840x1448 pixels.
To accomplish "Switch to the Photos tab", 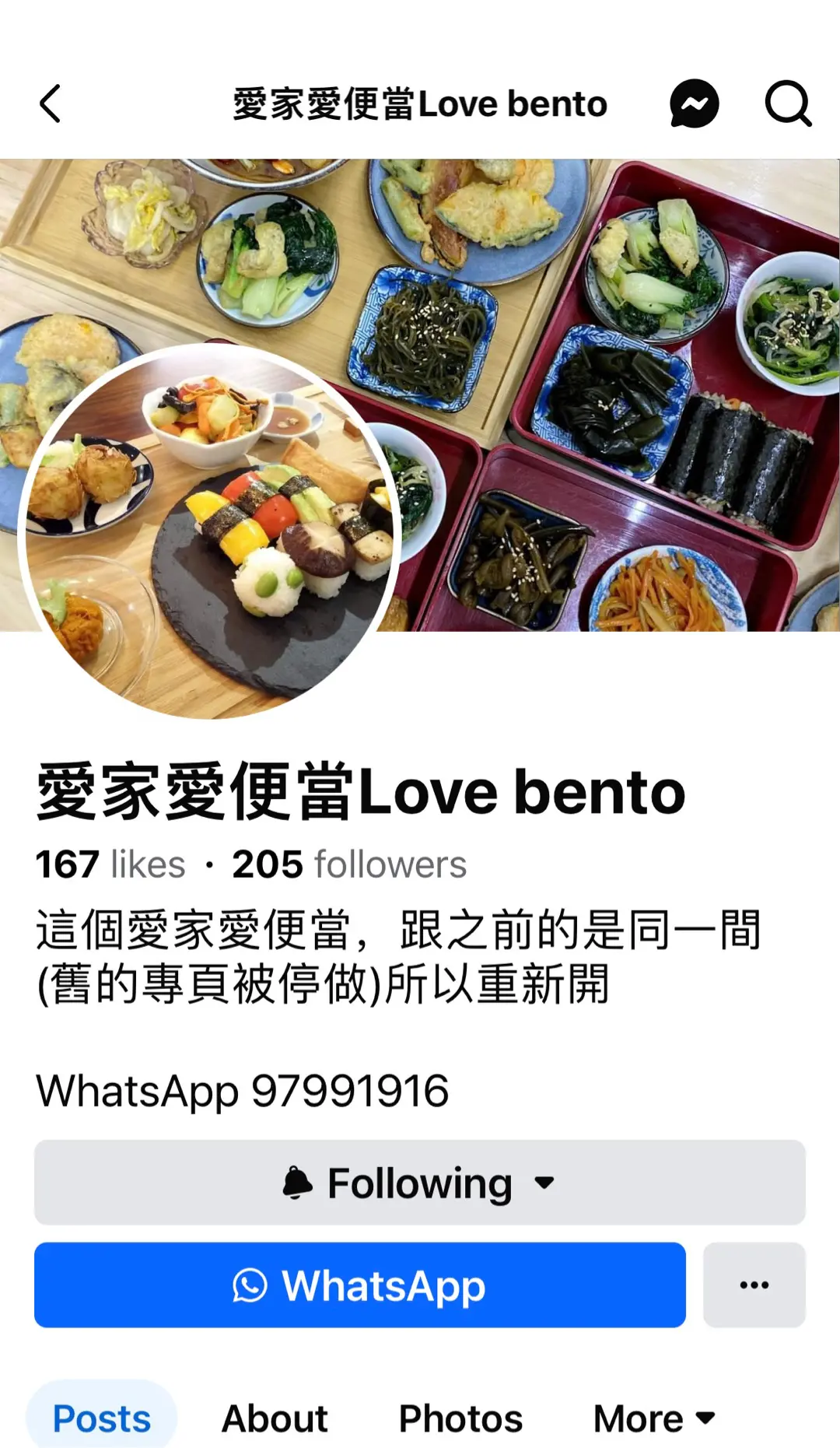I will tap(460, 1418).
